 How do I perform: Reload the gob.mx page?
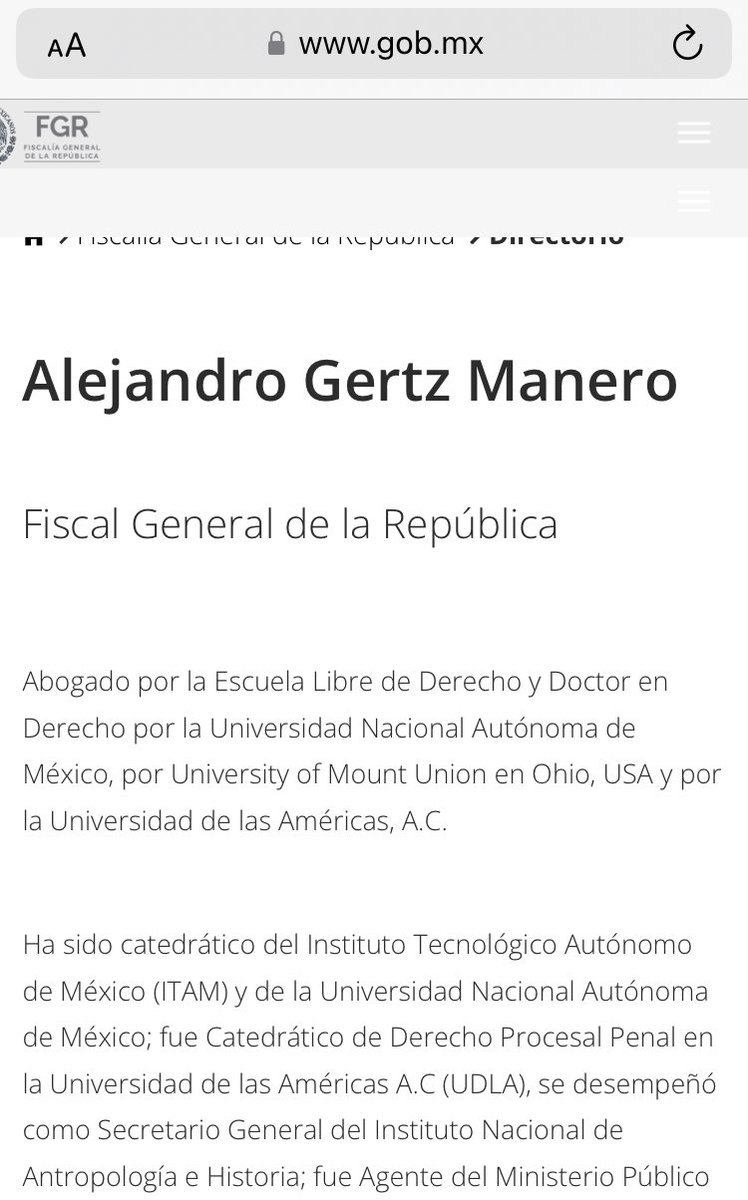coord(687,44)
